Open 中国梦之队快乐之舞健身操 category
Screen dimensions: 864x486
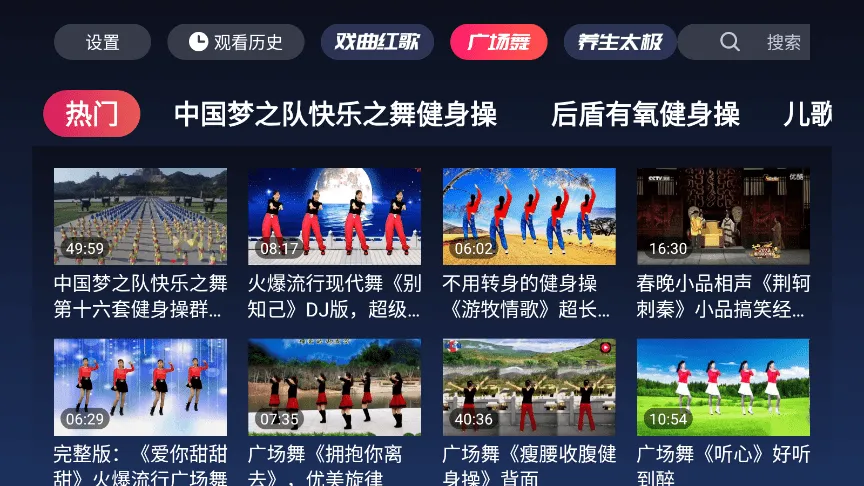(x=335, y=114)
